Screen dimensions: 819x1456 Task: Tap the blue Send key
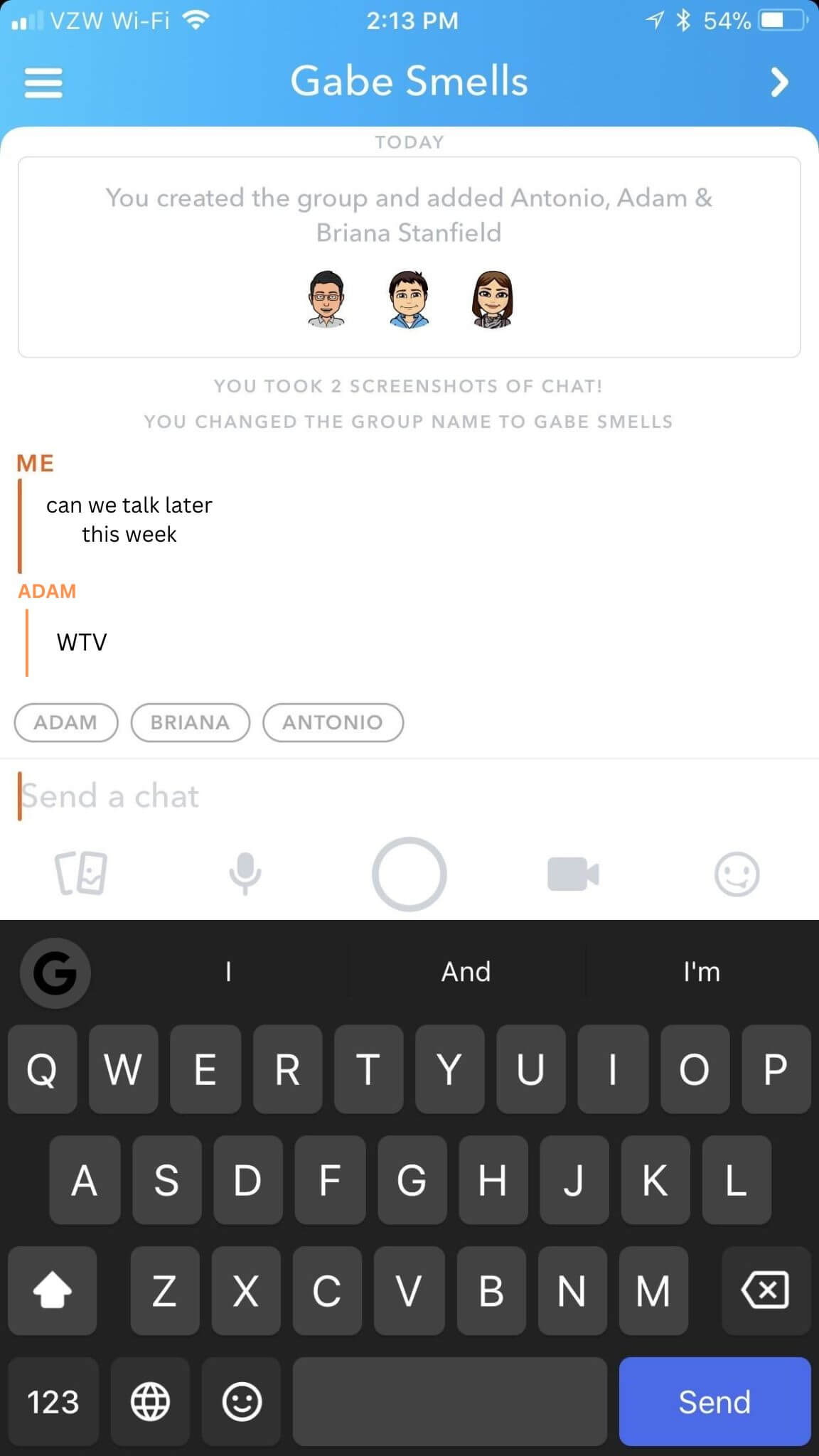click(714, 1402)
